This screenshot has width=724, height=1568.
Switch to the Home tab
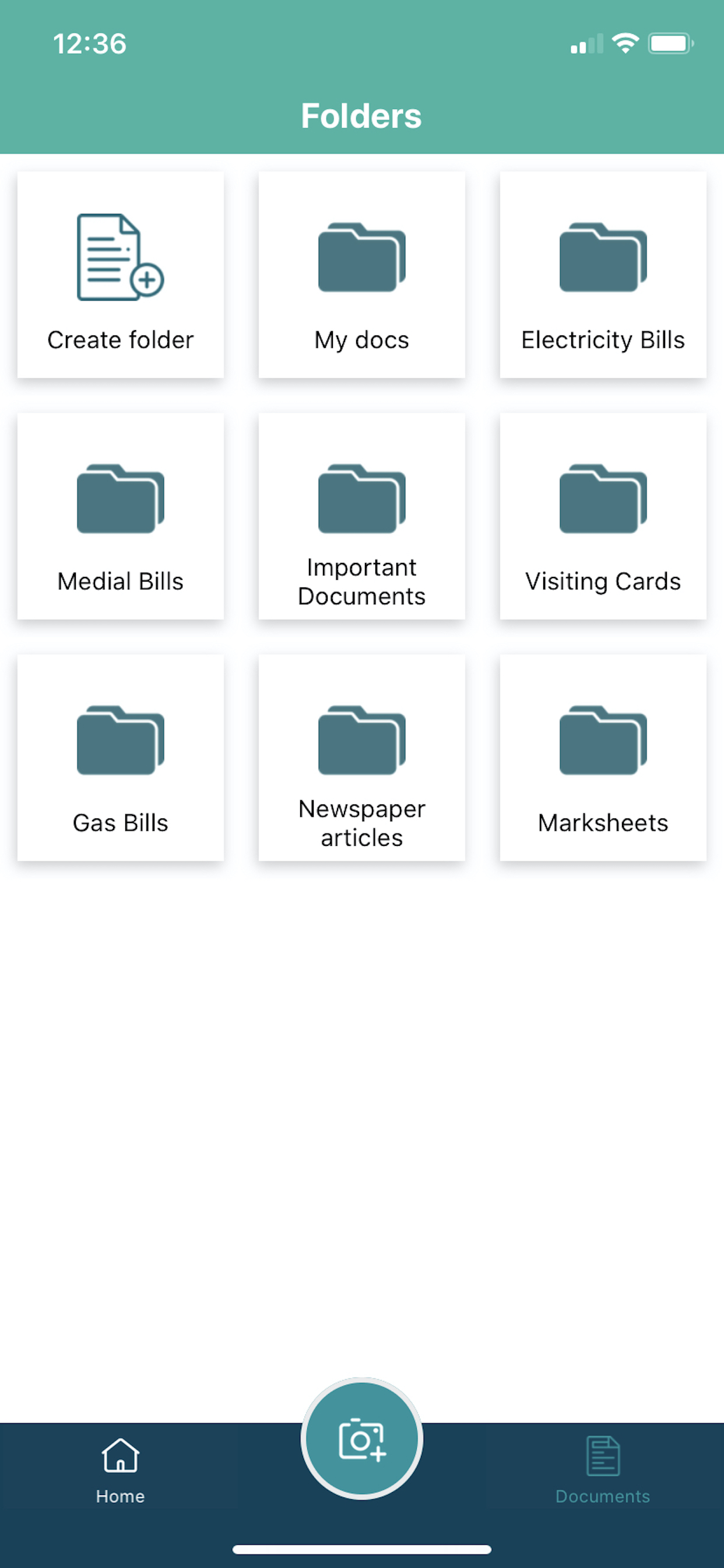coord(121,1470)
